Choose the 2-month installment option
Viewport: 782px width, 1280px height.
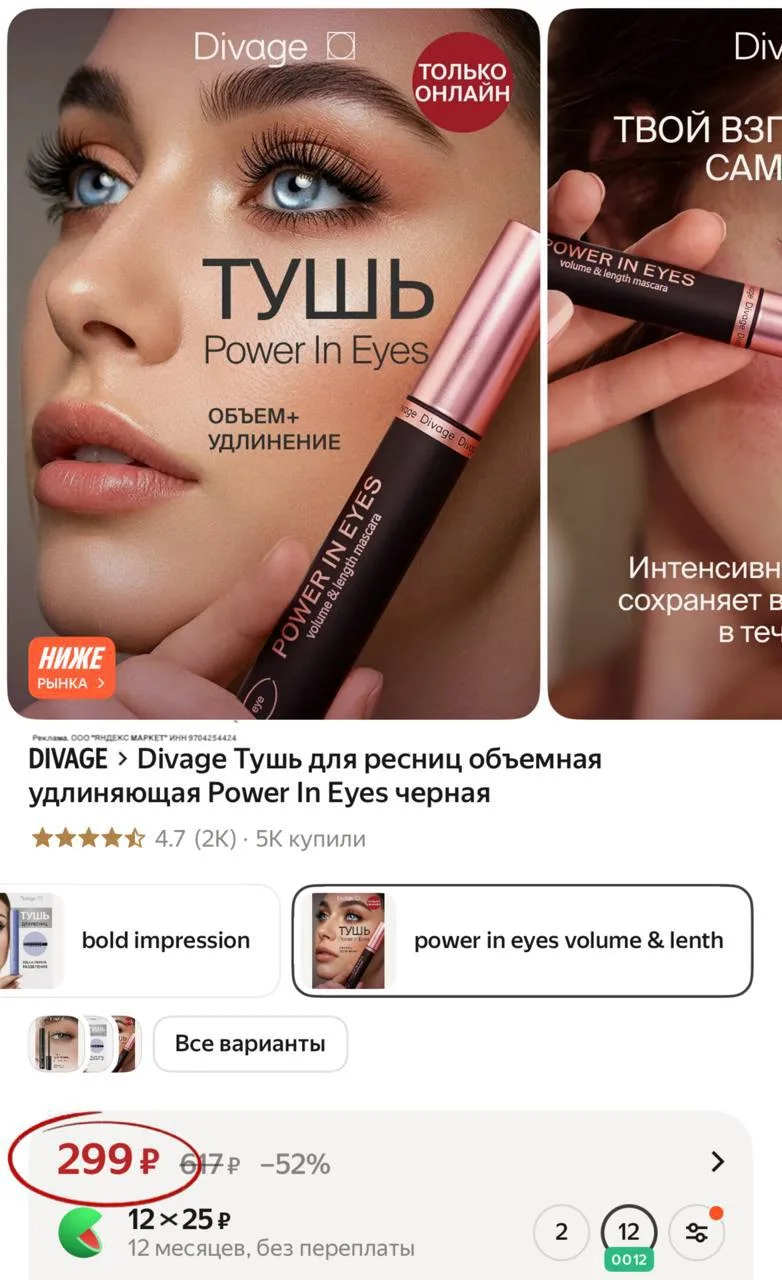561,1232
